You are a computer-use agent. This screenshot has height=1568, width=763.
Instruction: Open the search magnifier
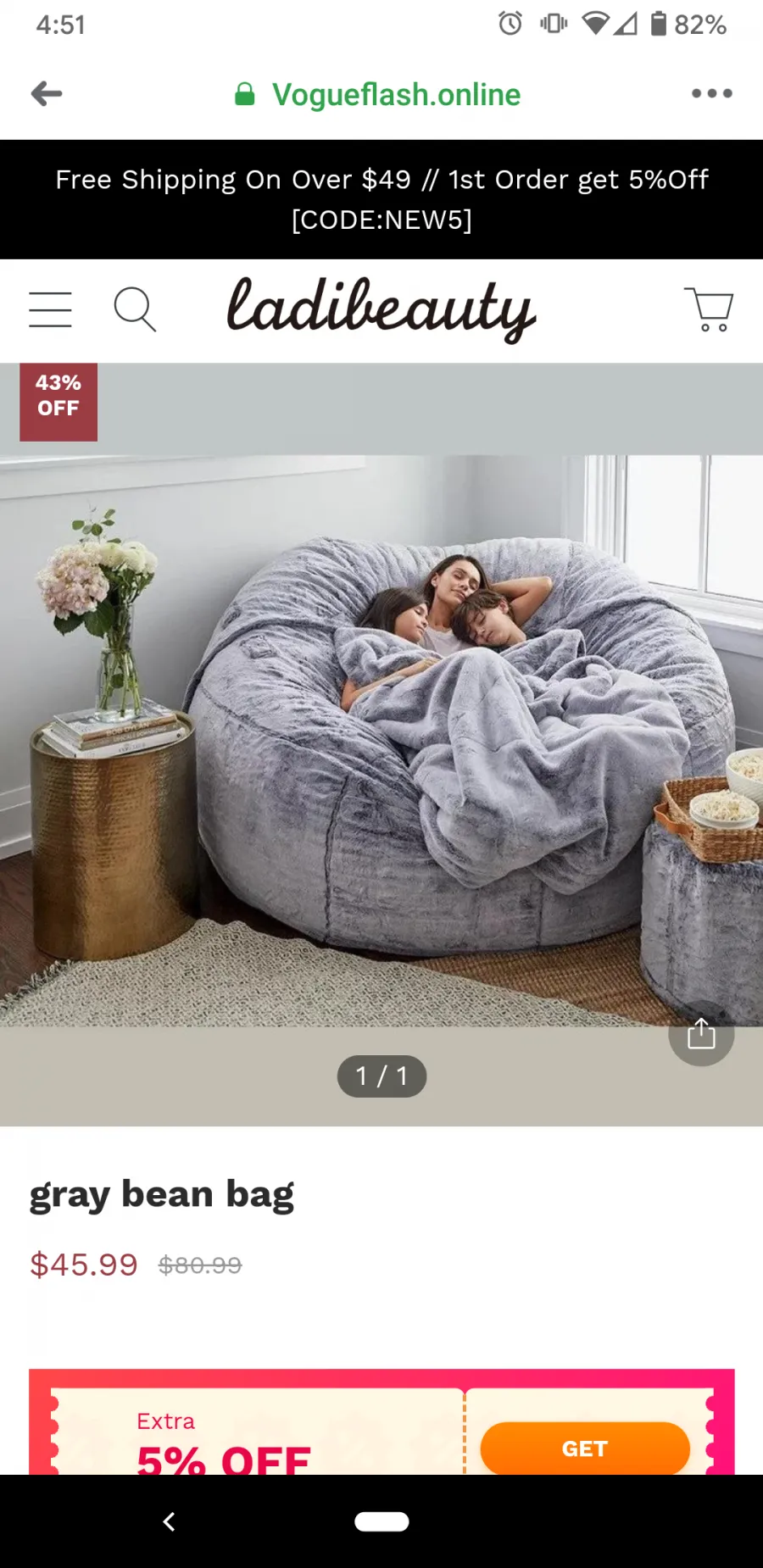pos(135,309)
